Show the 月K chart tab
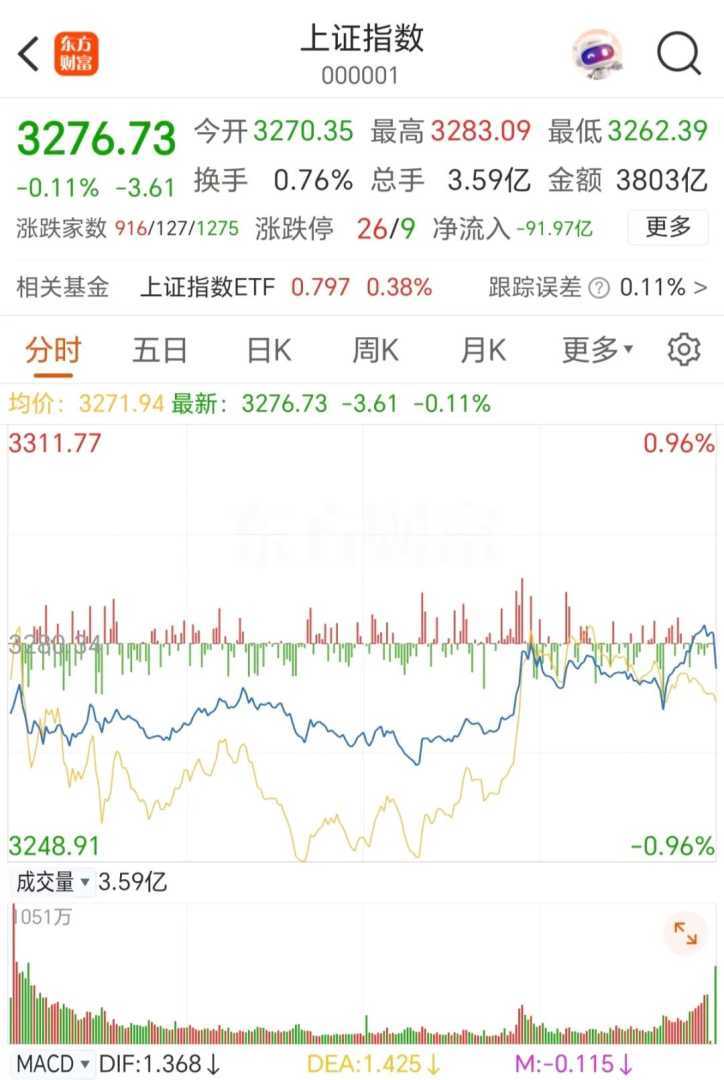724x1080 pixels. tap(483, 350)
